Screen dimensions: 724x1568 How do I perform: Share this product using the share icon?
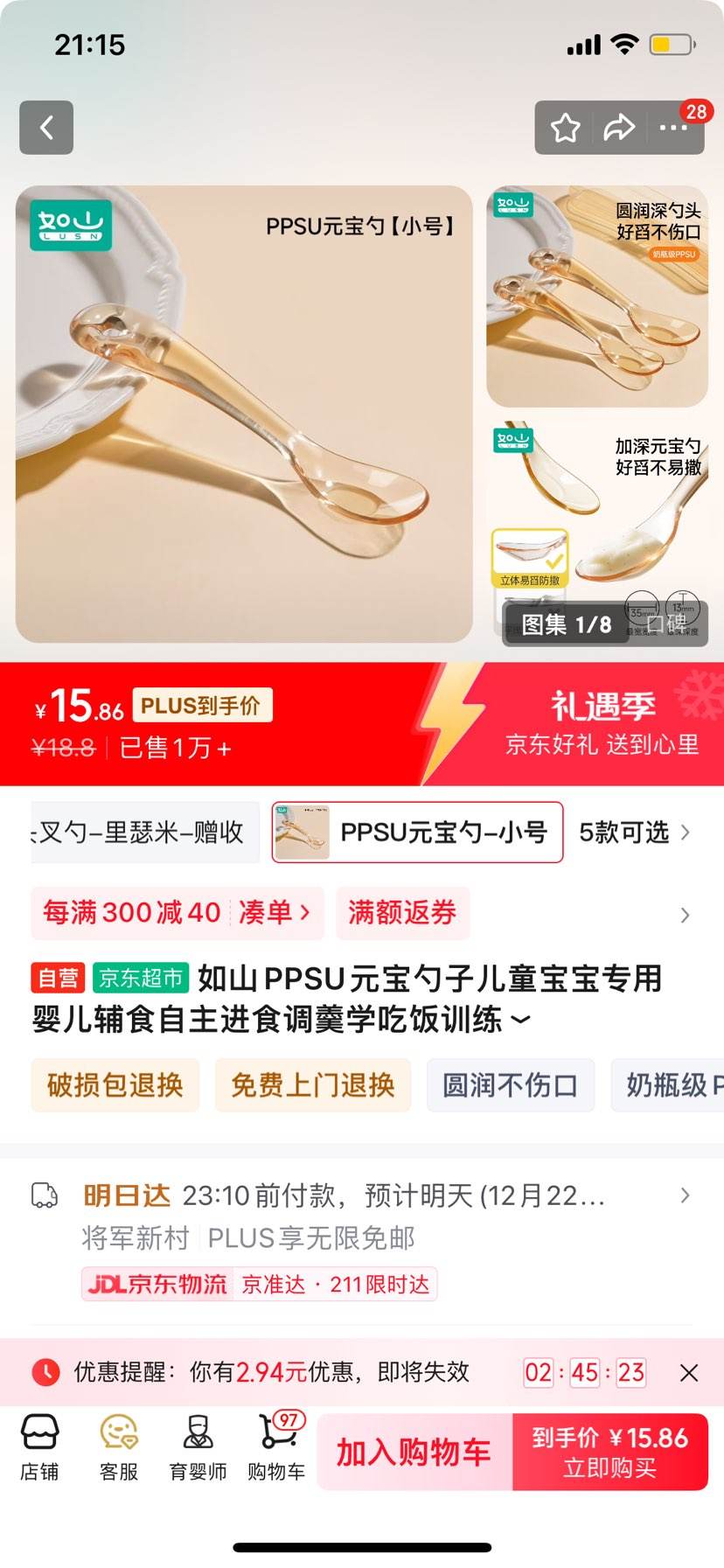620,128
